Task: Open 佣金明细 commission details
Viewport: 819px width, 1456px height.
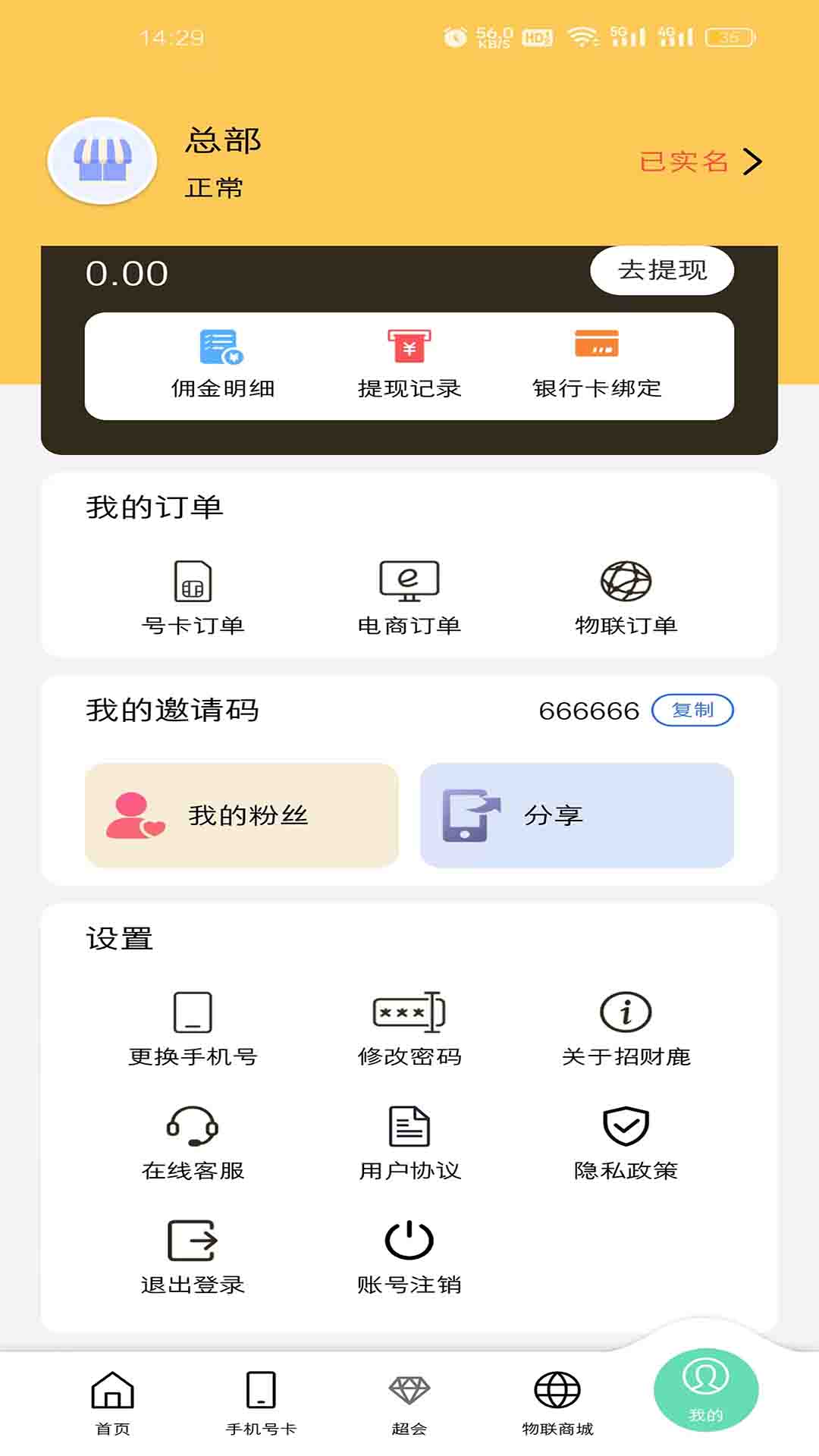Action: click(x=222, y=365)
